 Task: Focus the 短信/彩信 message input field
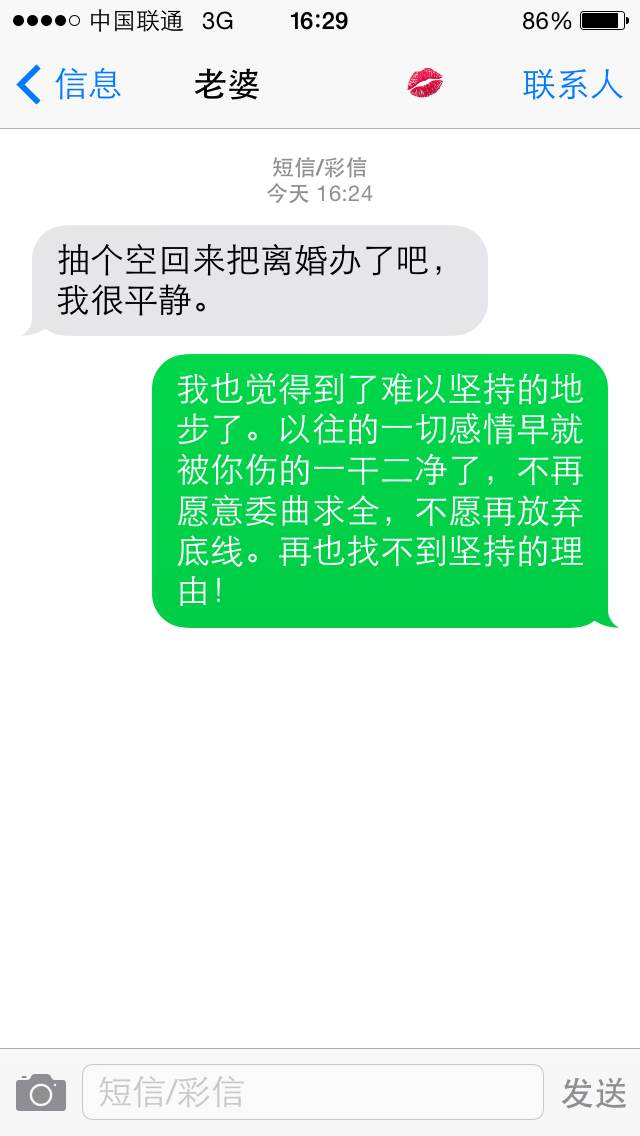(312, 1092)
